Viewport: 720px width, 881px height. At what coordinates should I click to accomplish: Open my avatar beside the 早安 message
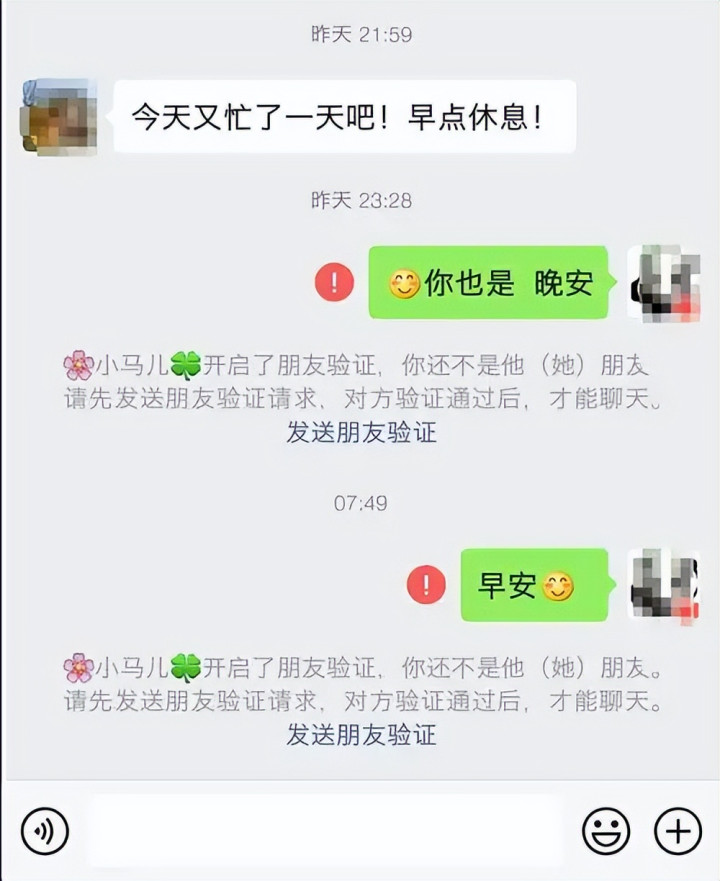point(662,586)
